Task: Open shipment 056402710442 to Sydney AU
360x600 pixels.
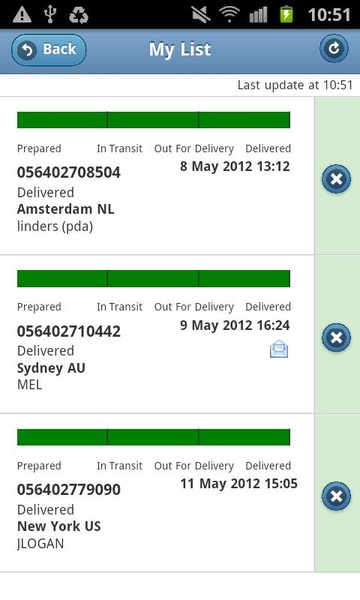Action: (x=157, y=334)
